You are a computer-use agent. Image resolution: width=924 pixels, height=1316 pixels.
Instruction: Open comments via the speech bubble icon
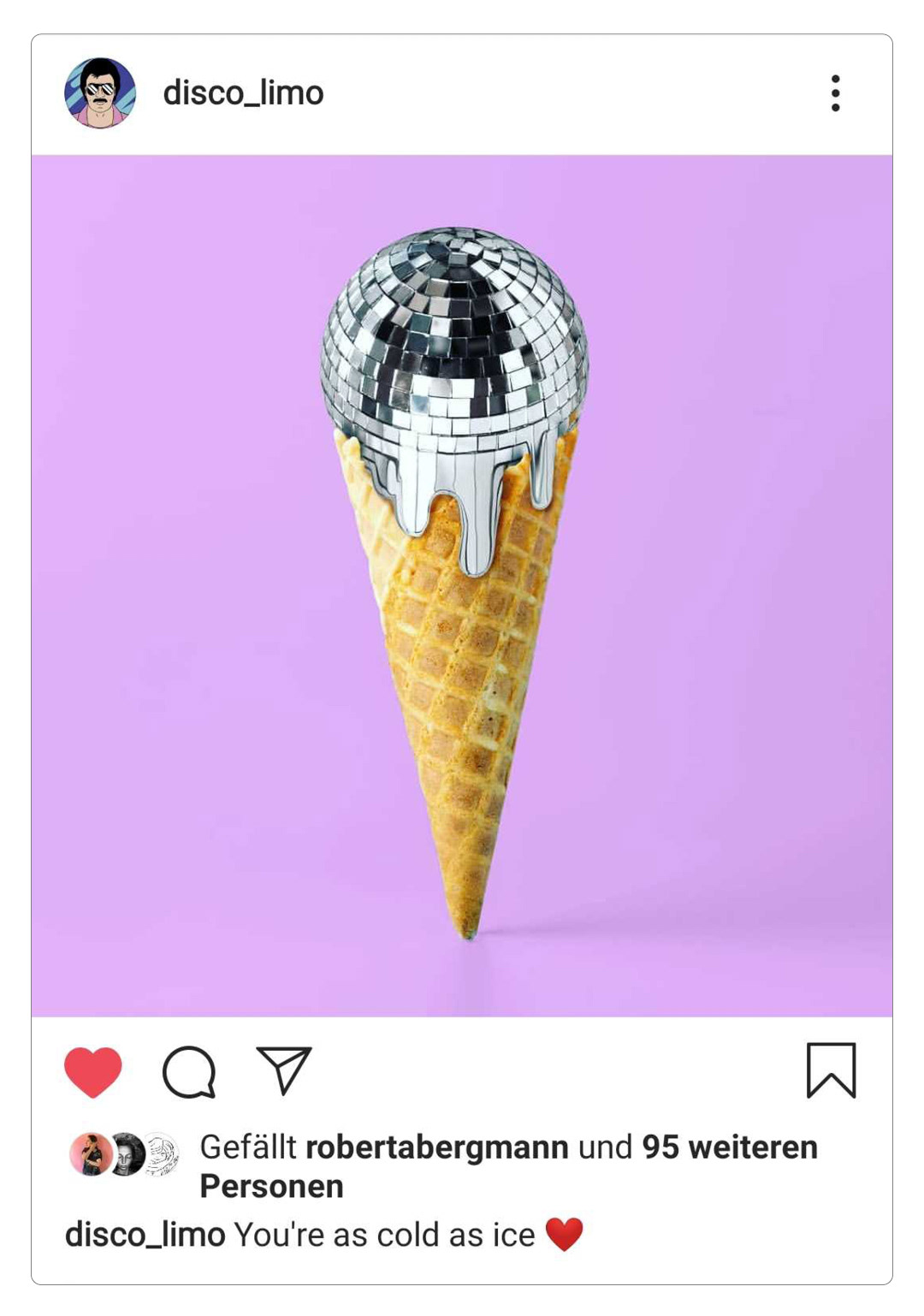[x=189, y=1071]
